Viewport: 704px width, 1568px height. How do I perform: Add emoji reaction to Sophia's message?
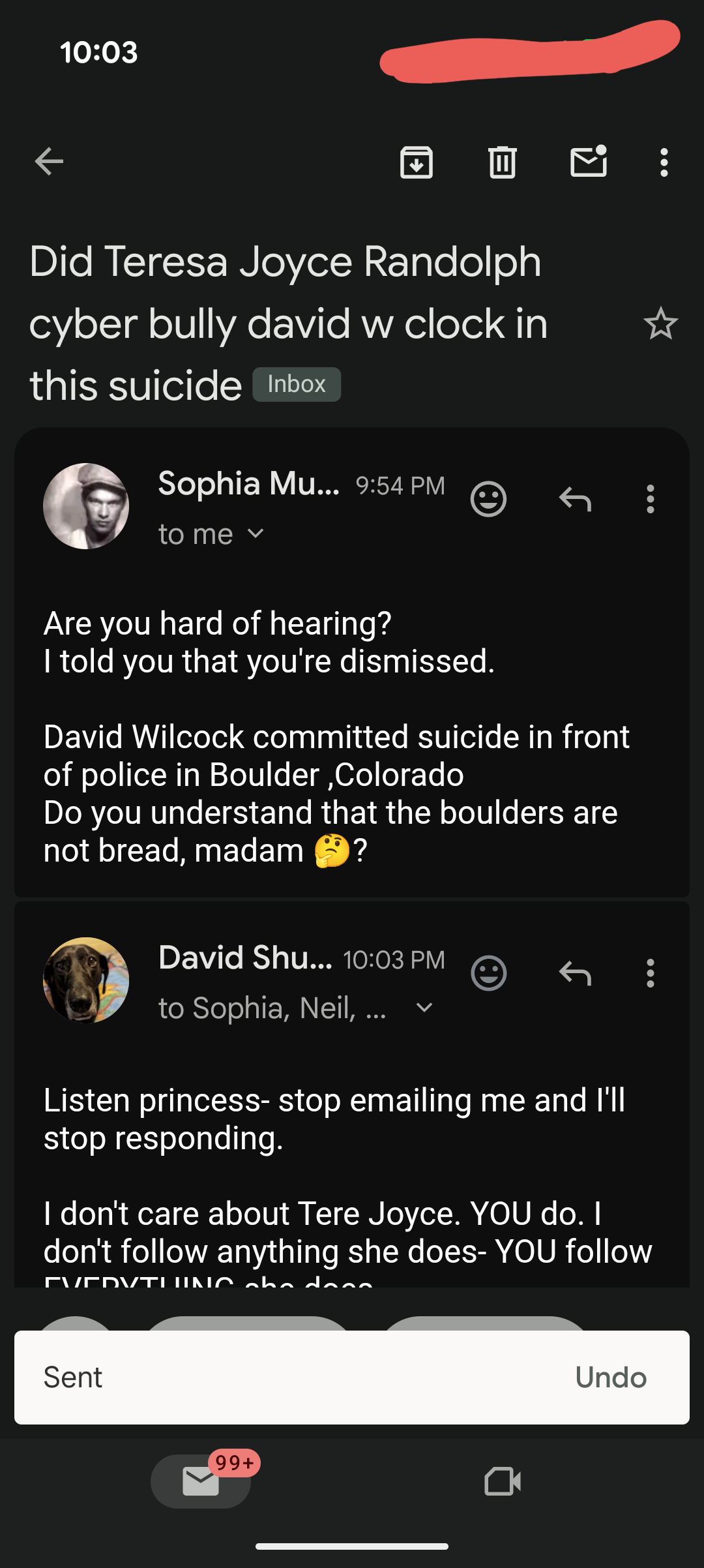(488, 500)
